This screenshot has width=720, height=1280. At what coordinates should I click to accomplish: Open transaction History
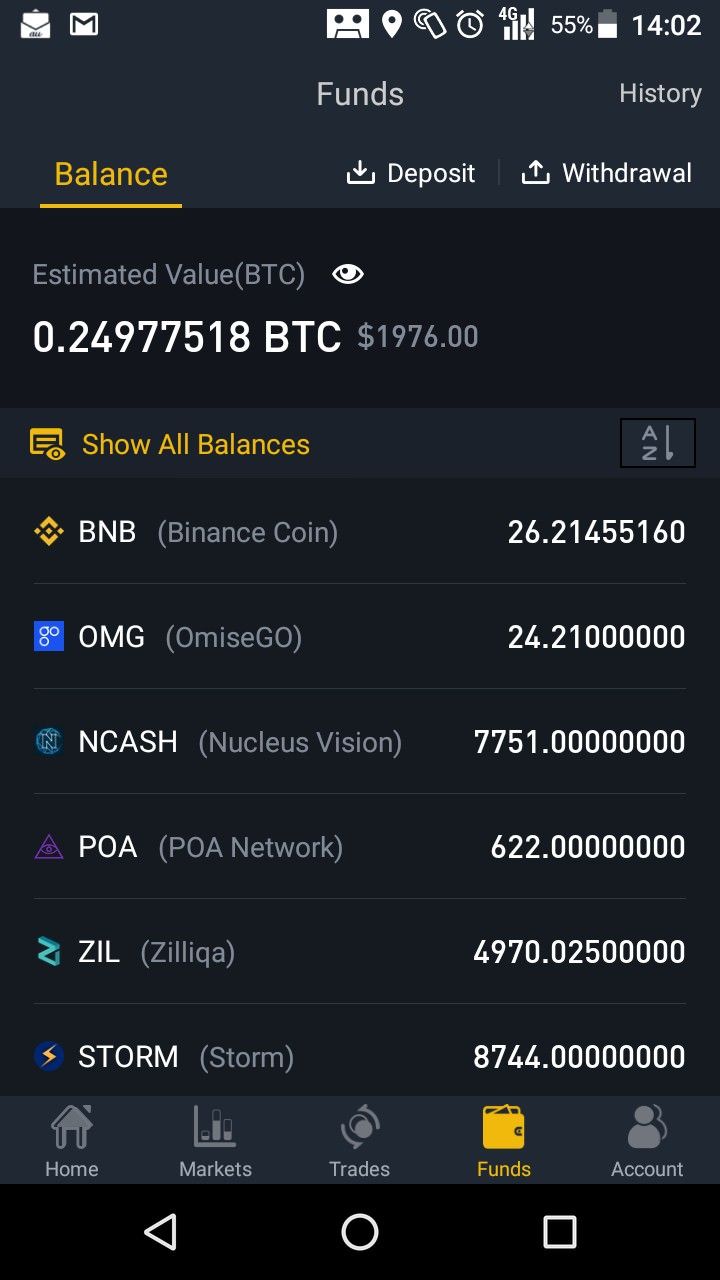coord(659,93)
